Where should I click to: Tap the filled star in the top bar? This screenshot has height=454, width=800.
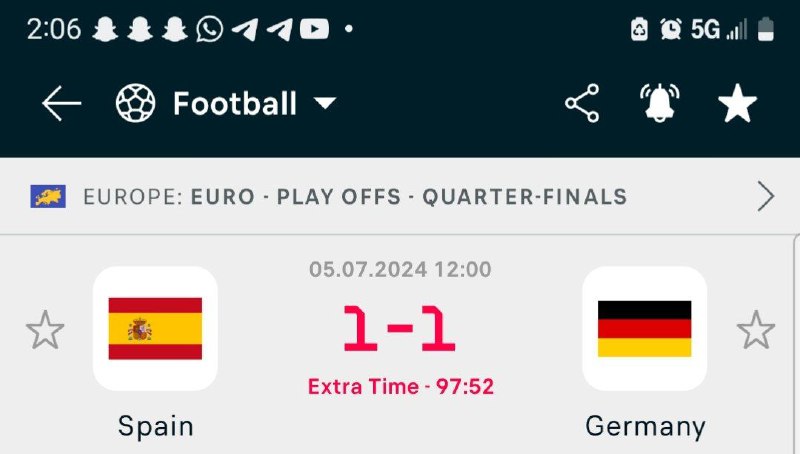tap(738, 104)
